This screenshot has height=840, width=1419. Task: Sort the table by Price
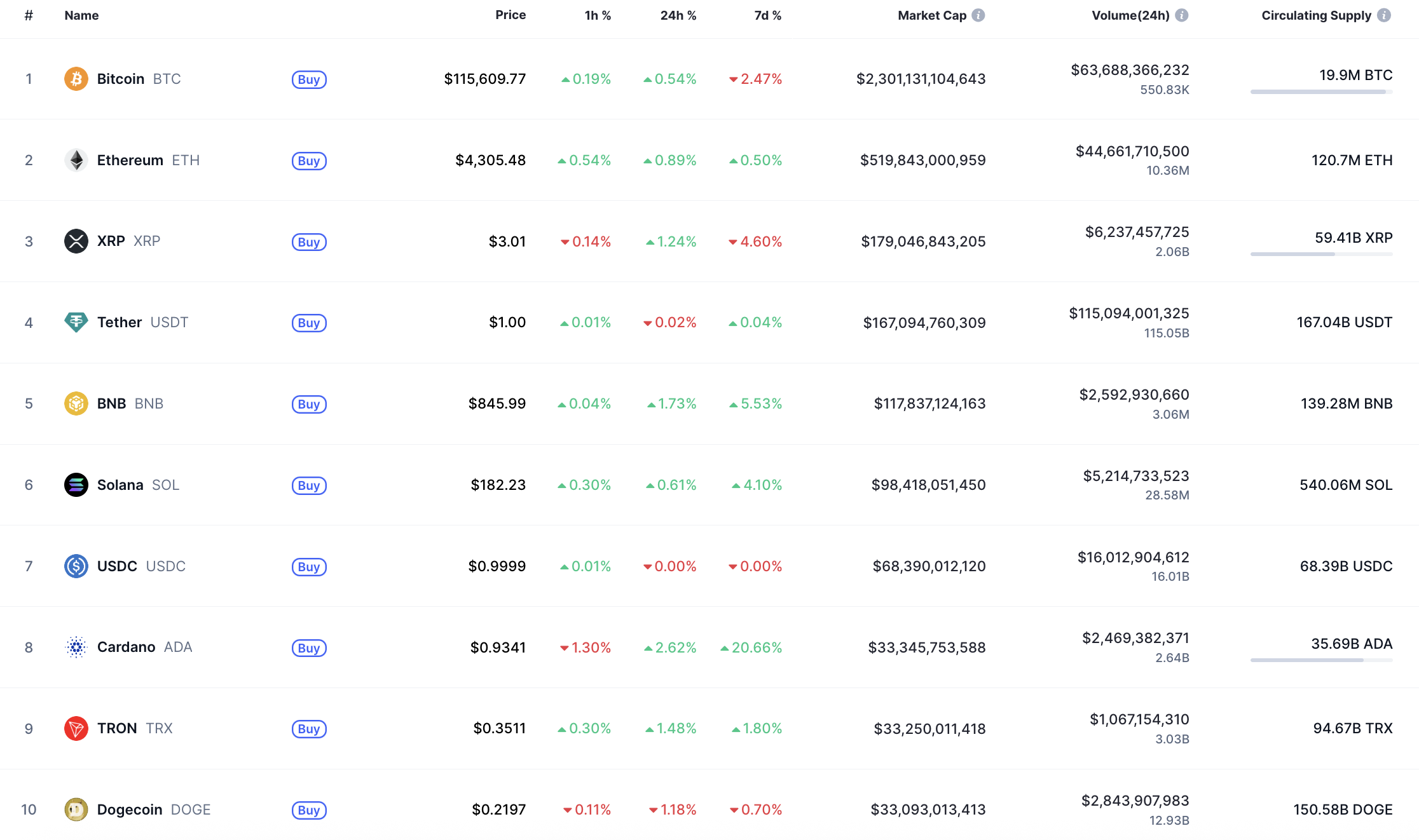510,15
